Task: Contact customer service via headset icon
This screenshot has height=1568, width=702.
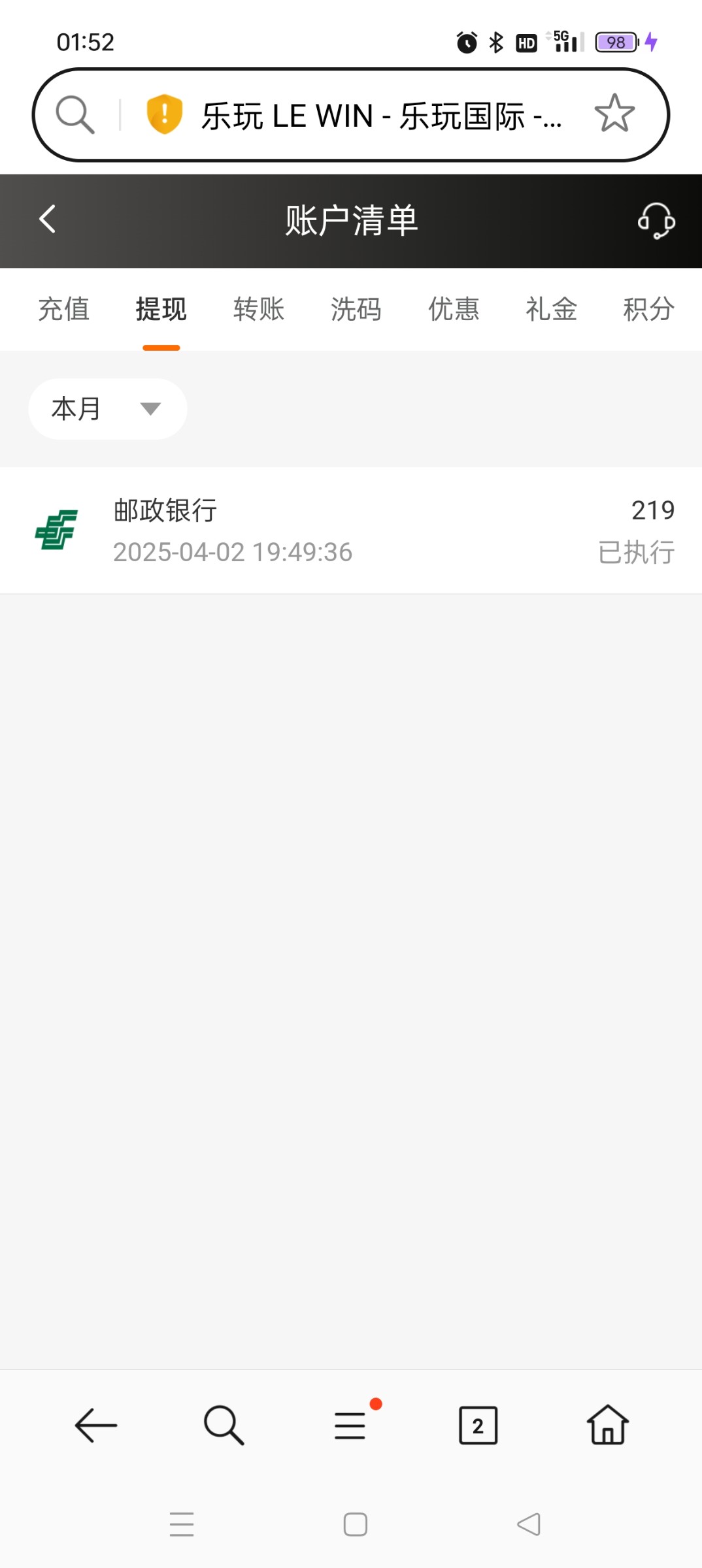Action: point(656,221)
